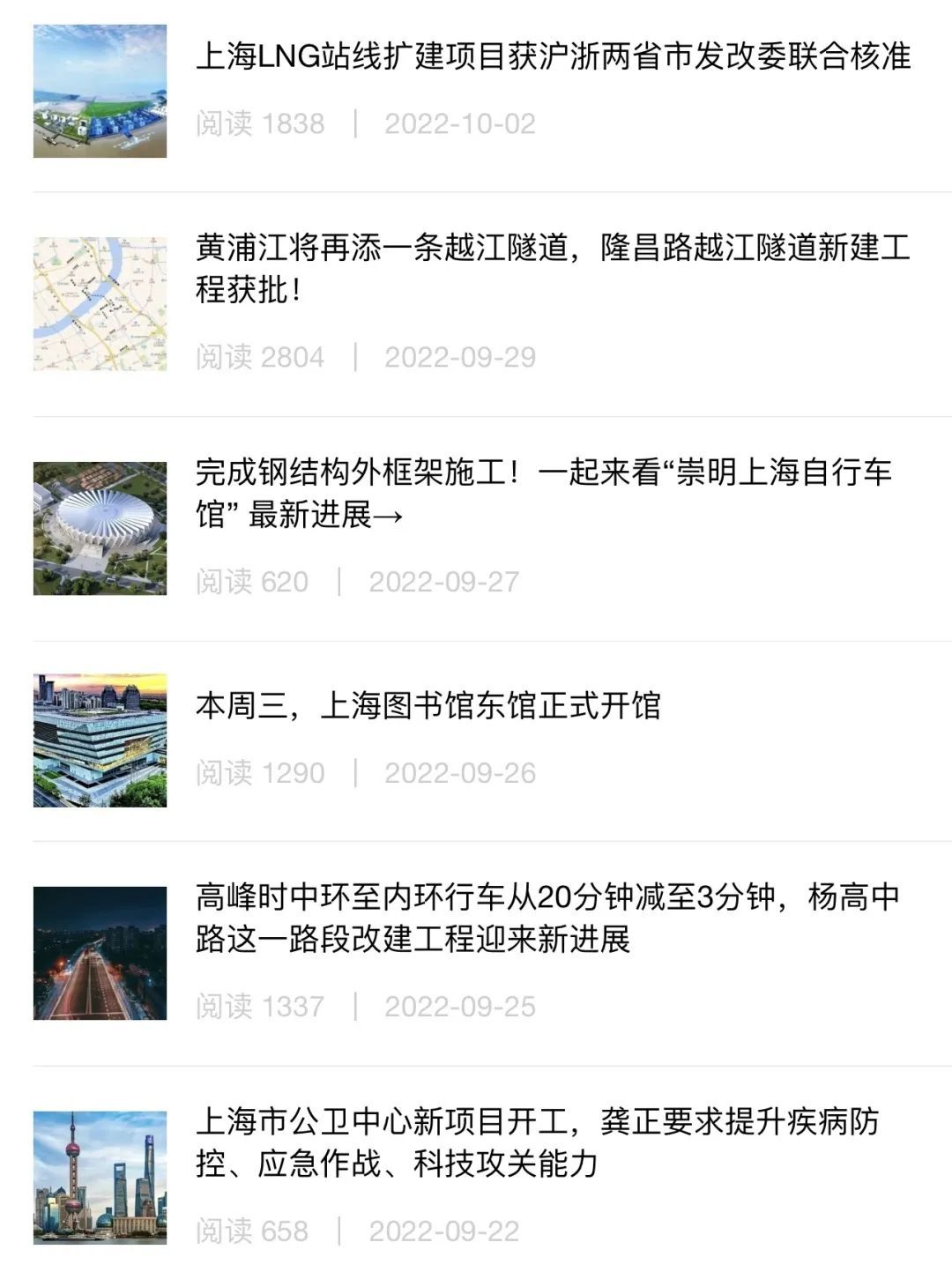View the 杨高中路 reconstruction article
Image resolution: width=952 pixels, height=1287 pixels.
click(547, 918)
